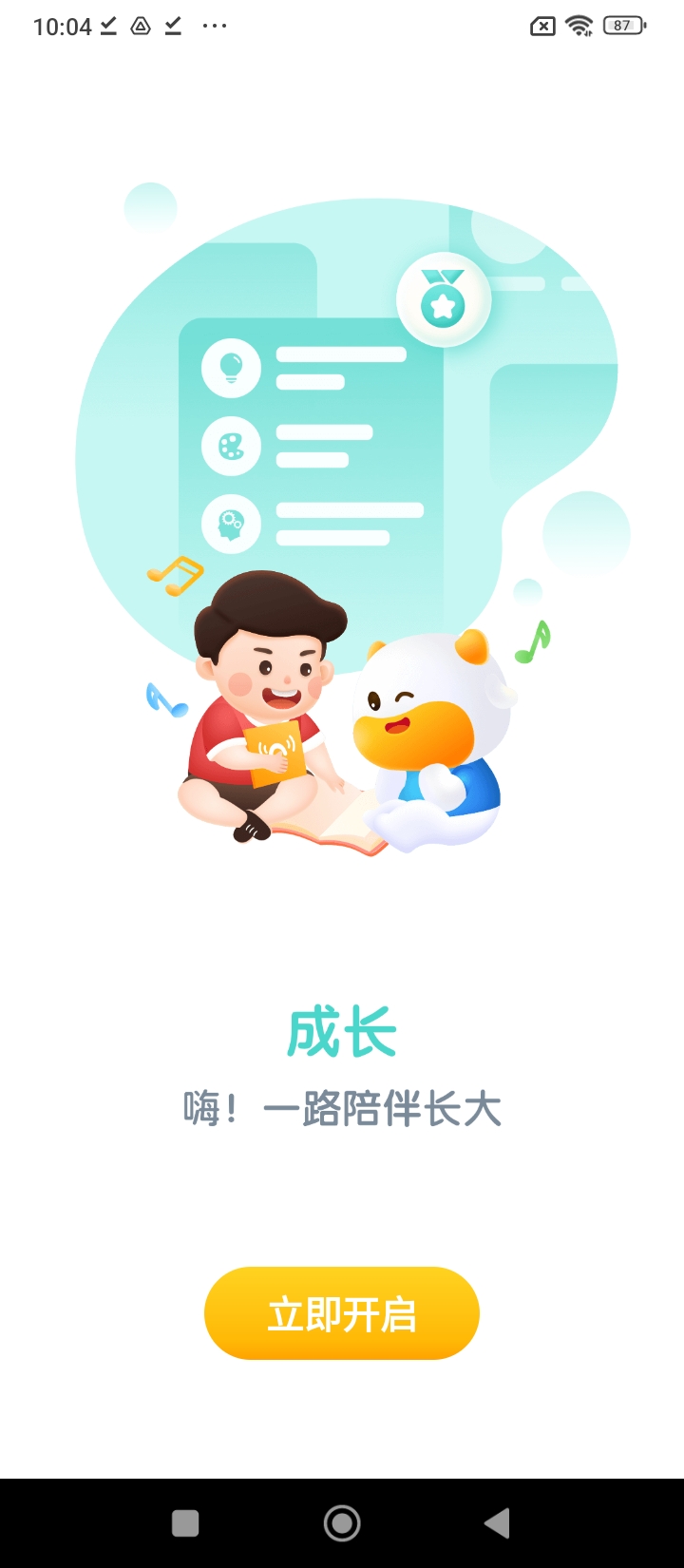
Task: Return to the home screen
Action: (x=342, y=1523)
